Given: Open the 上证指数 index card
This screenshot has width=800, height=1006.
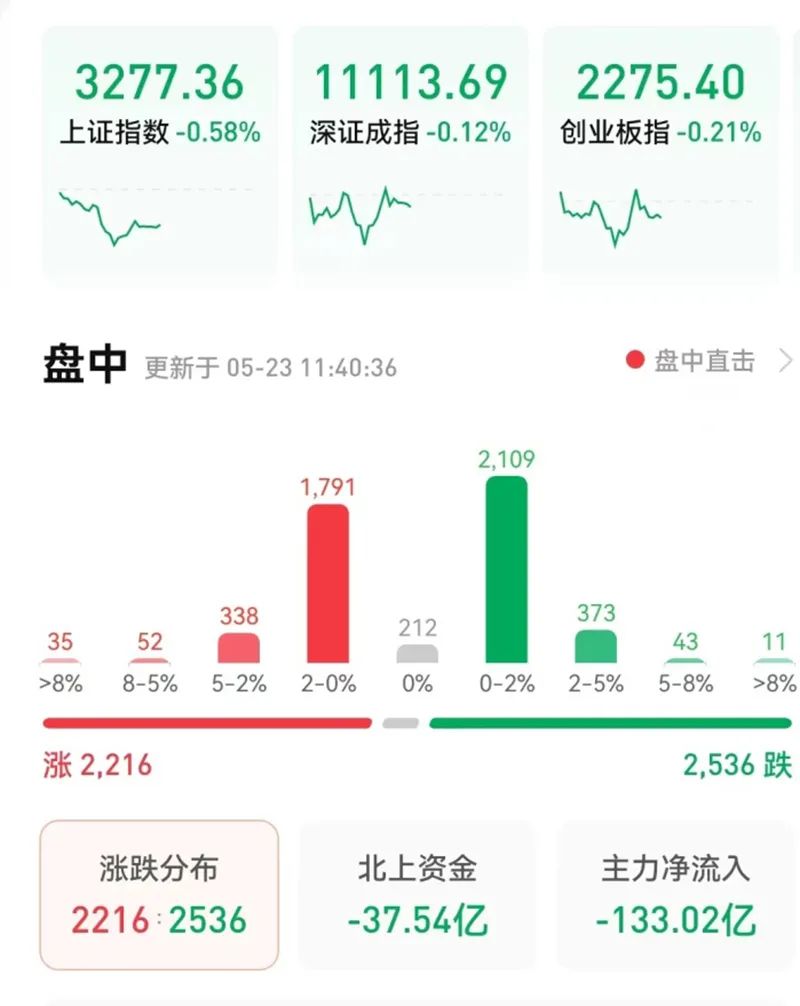Looking at the screenshot, I should tap(160, 150).
